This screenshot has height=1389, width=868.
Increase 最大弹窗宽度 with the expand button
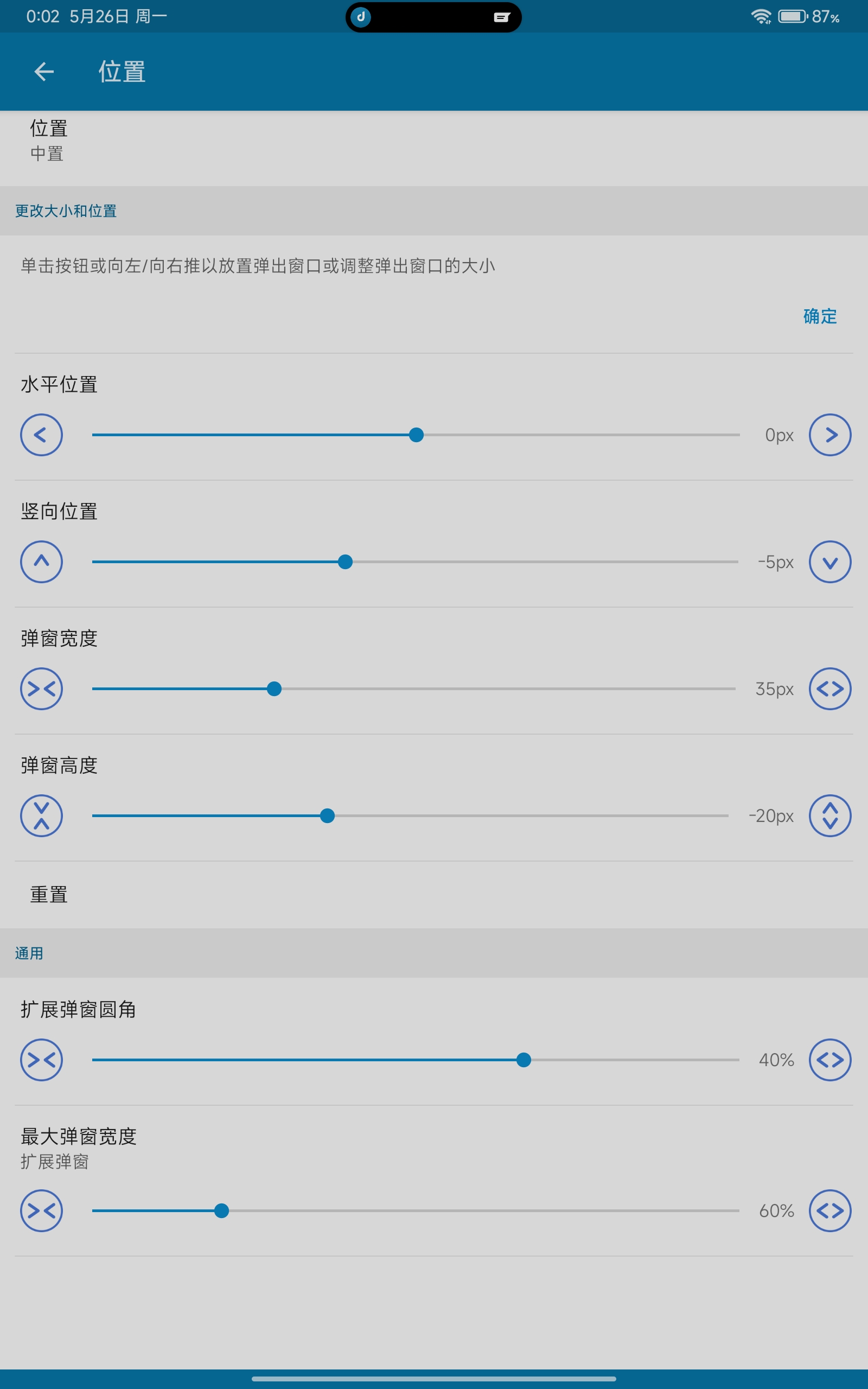[830, 1210]
